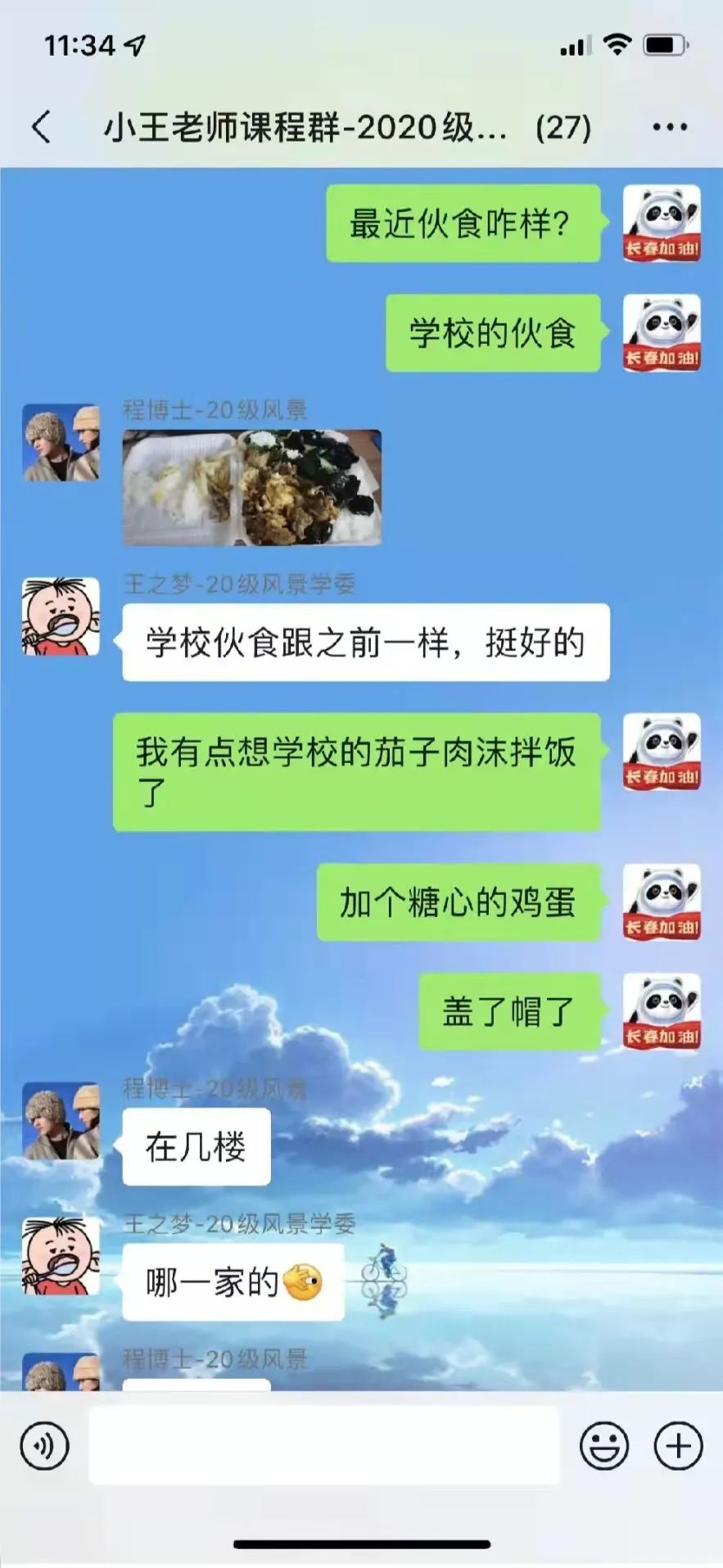Viewport: 723px width, 1568px height.
Task: Open 程博士's avatar beside the food photo
Action: (x=61, y=442)
